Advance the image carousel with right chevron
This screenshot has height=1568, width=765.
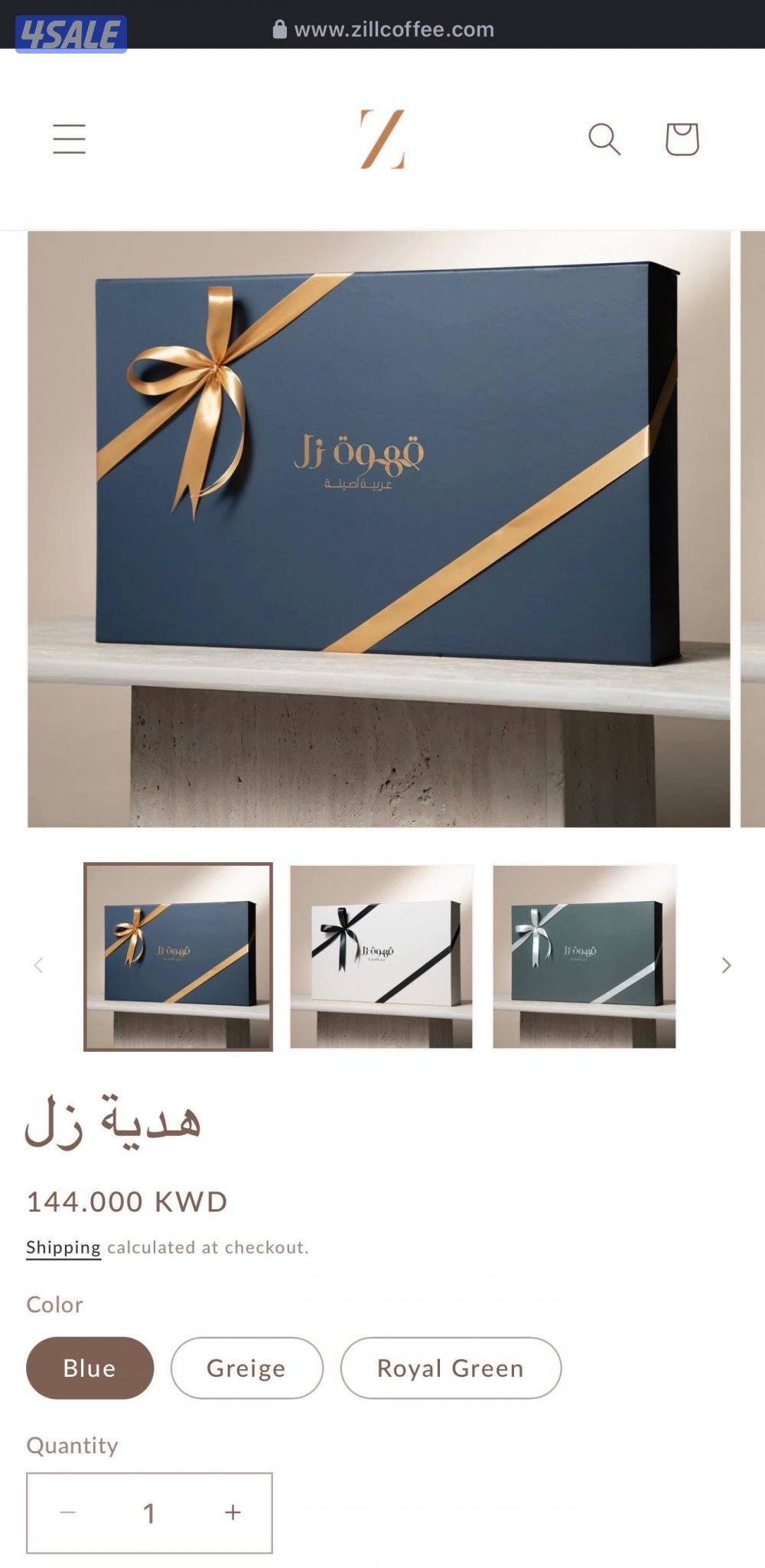click(725, 965)
